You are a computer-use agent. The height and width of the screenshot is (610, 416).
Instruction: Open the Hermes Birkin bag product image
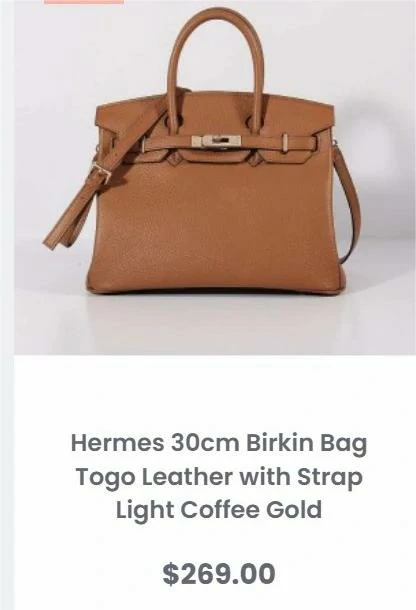click(x=215, y=177)
